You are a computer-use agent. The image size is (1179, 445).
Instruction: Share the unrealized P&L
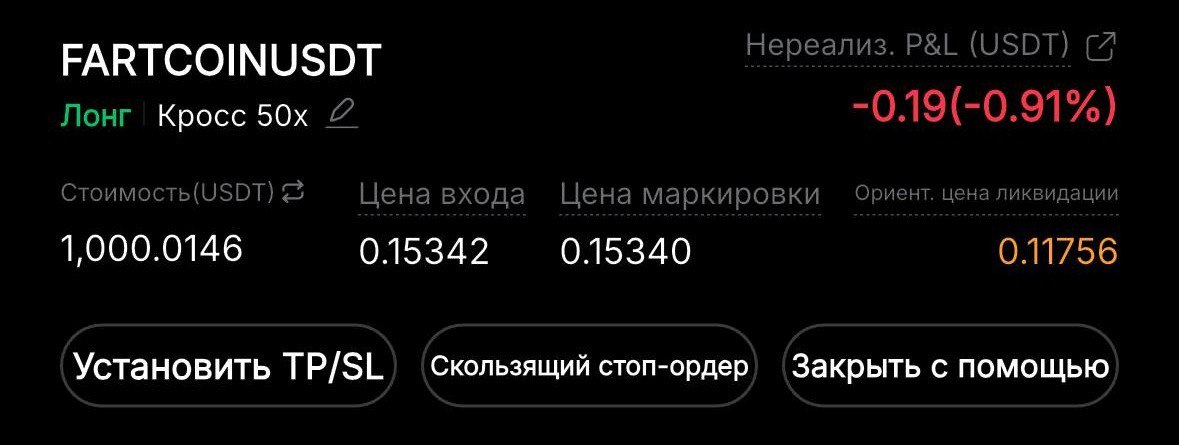click(x=1100, y=47)
